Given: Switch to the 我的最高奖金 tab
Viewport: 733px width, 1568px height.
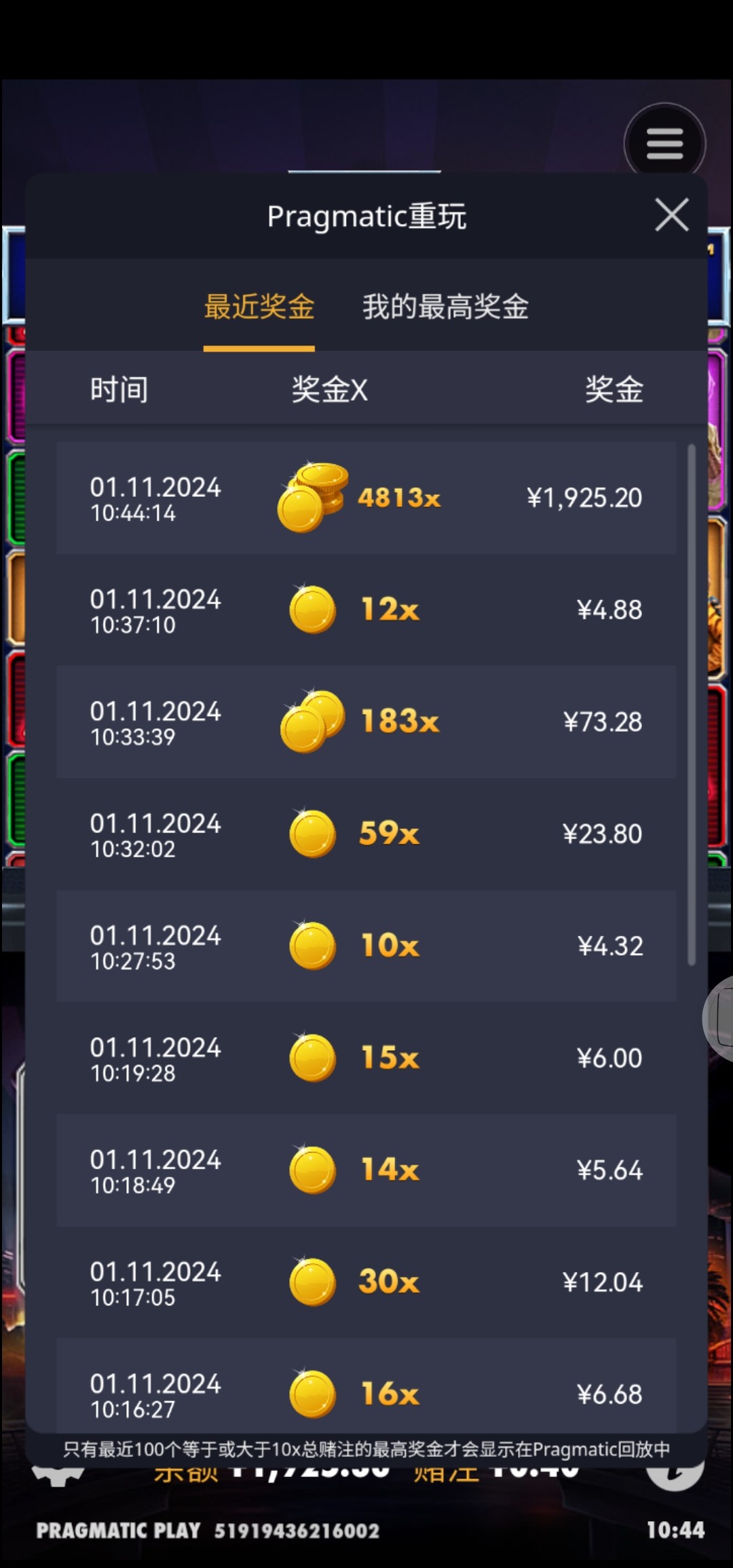Looking at the screenshot, I should [x=447, y=307].
